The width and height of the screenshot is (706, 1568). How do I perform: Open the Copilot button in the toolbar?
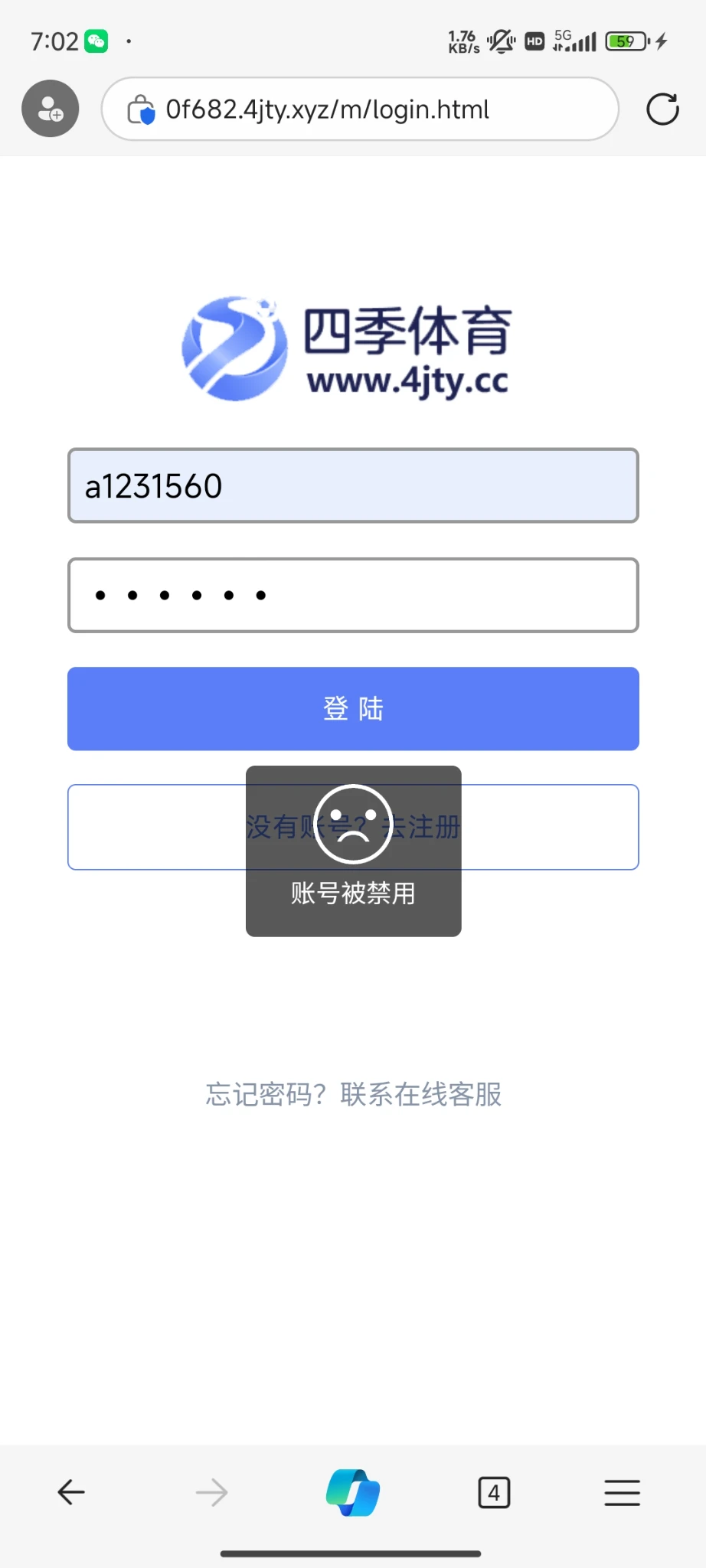pyautogui.click(x=353, y=1492)
